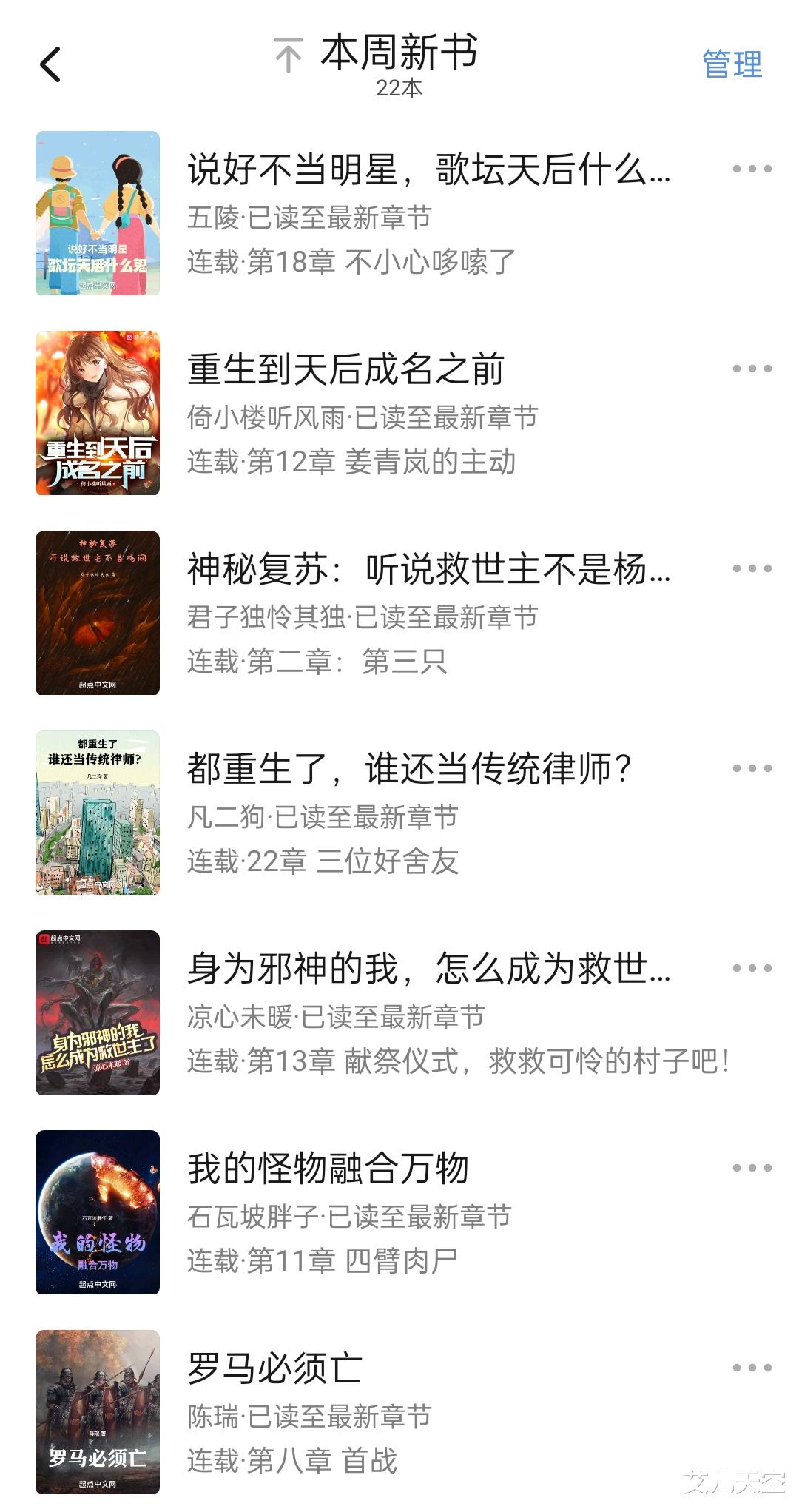This screenshot has width=799, height=1512.
Task: Open the book 身为邪神的我，怎么成为救世
Action: click(x=428, y=970)
